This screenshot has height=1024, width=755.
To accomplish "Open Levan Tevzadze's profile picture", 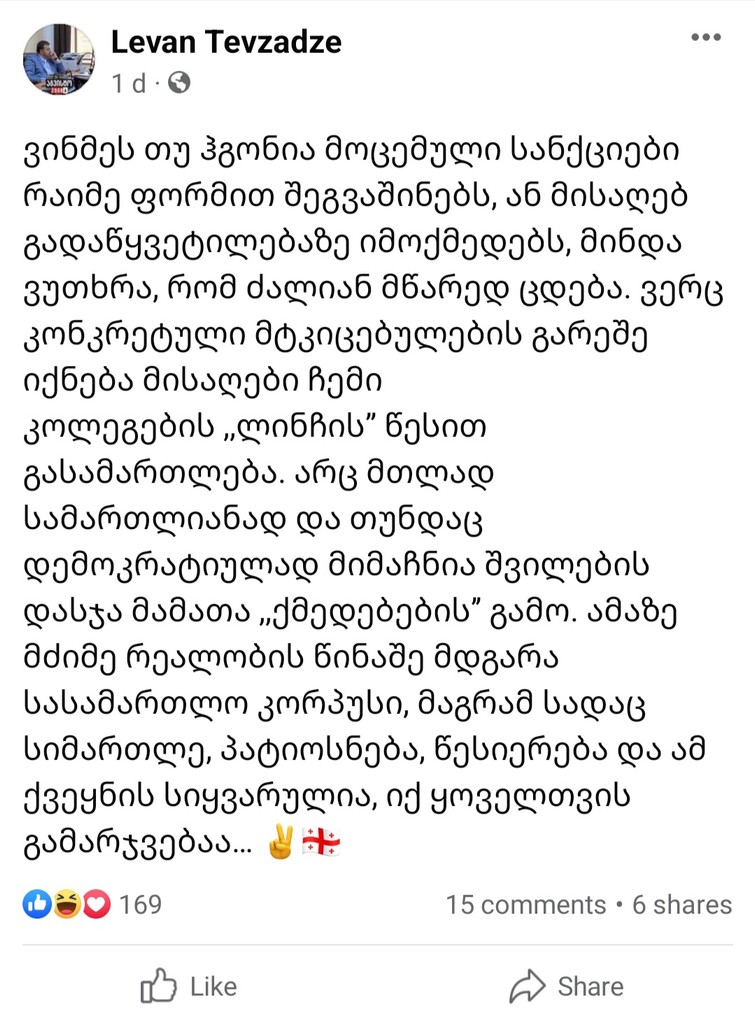I will (59, 59).
